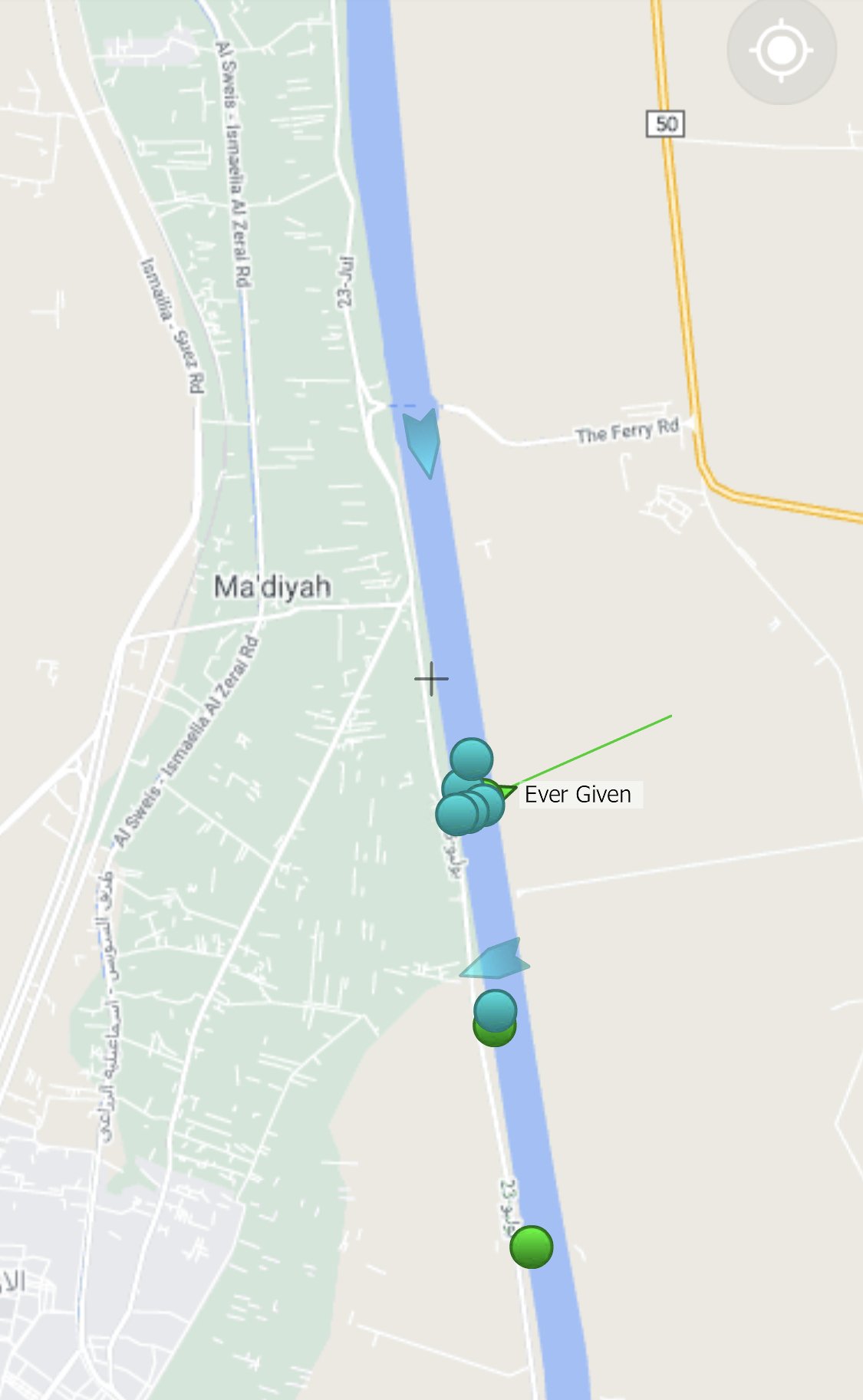Tap the lone green vessel dot near 23 July road

click(531, 1247)
